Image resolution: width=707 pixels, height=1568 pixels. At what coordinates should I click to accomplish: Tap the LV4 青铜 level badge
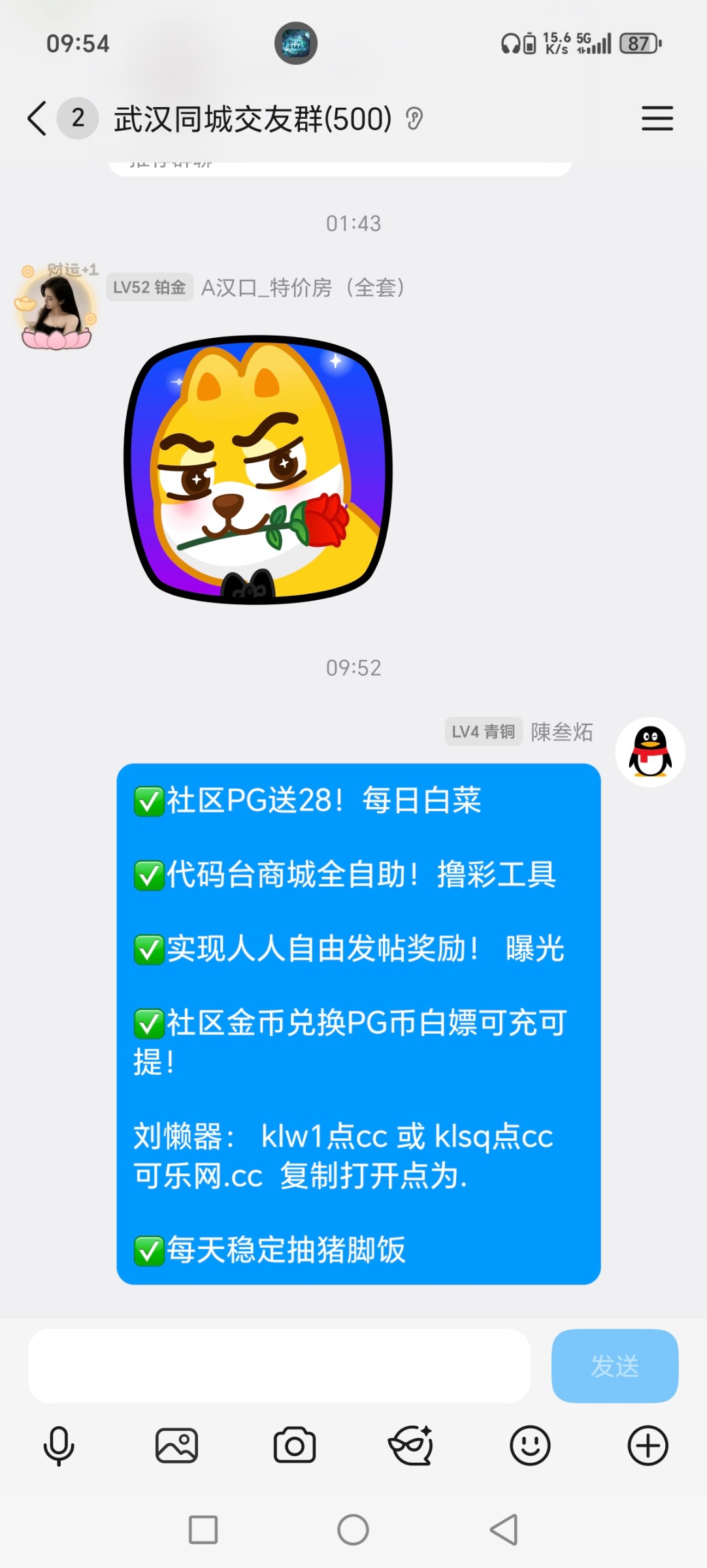483,732
